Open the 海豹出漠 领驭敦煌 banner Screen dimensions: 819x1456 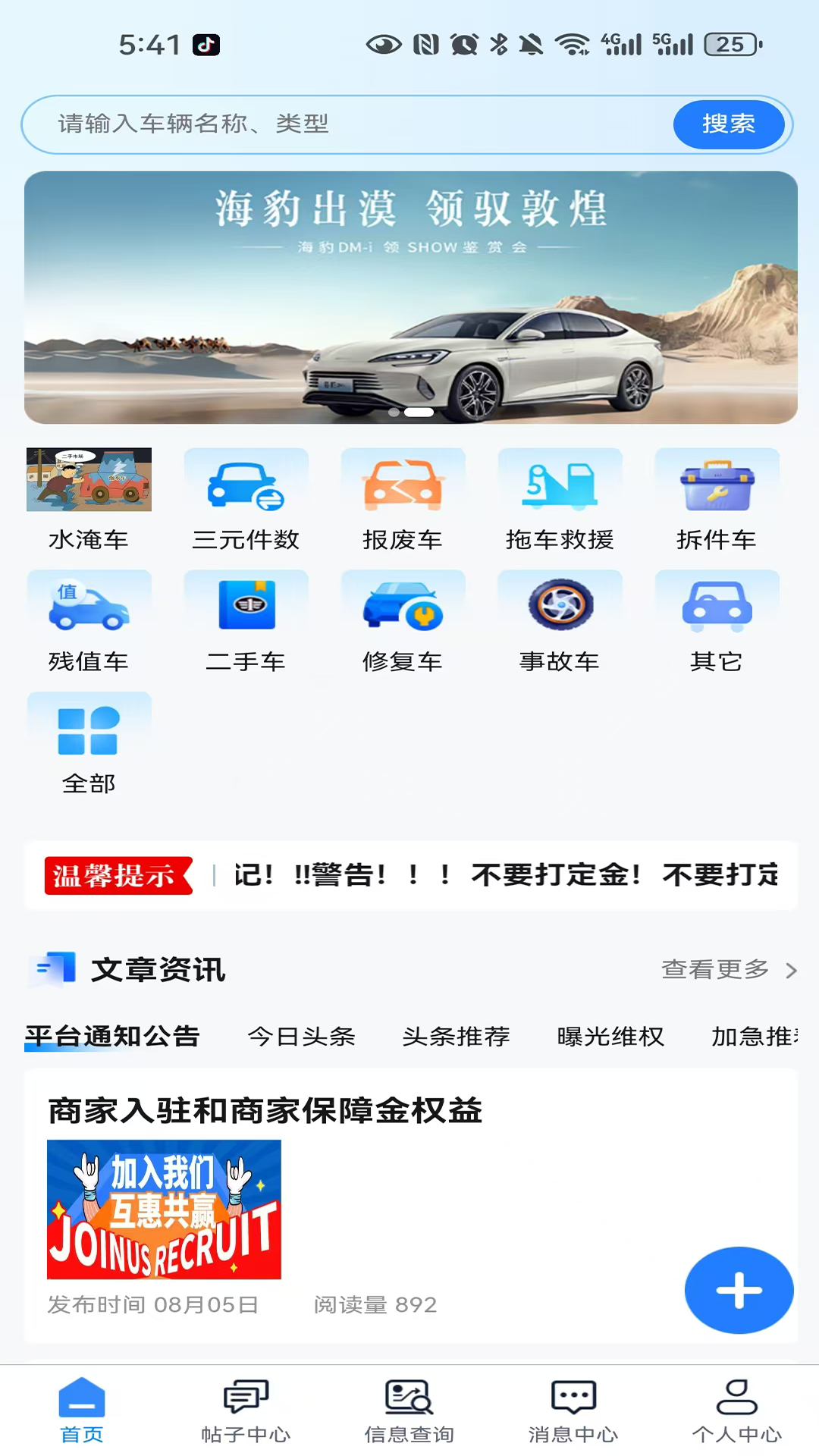(410, 297)
